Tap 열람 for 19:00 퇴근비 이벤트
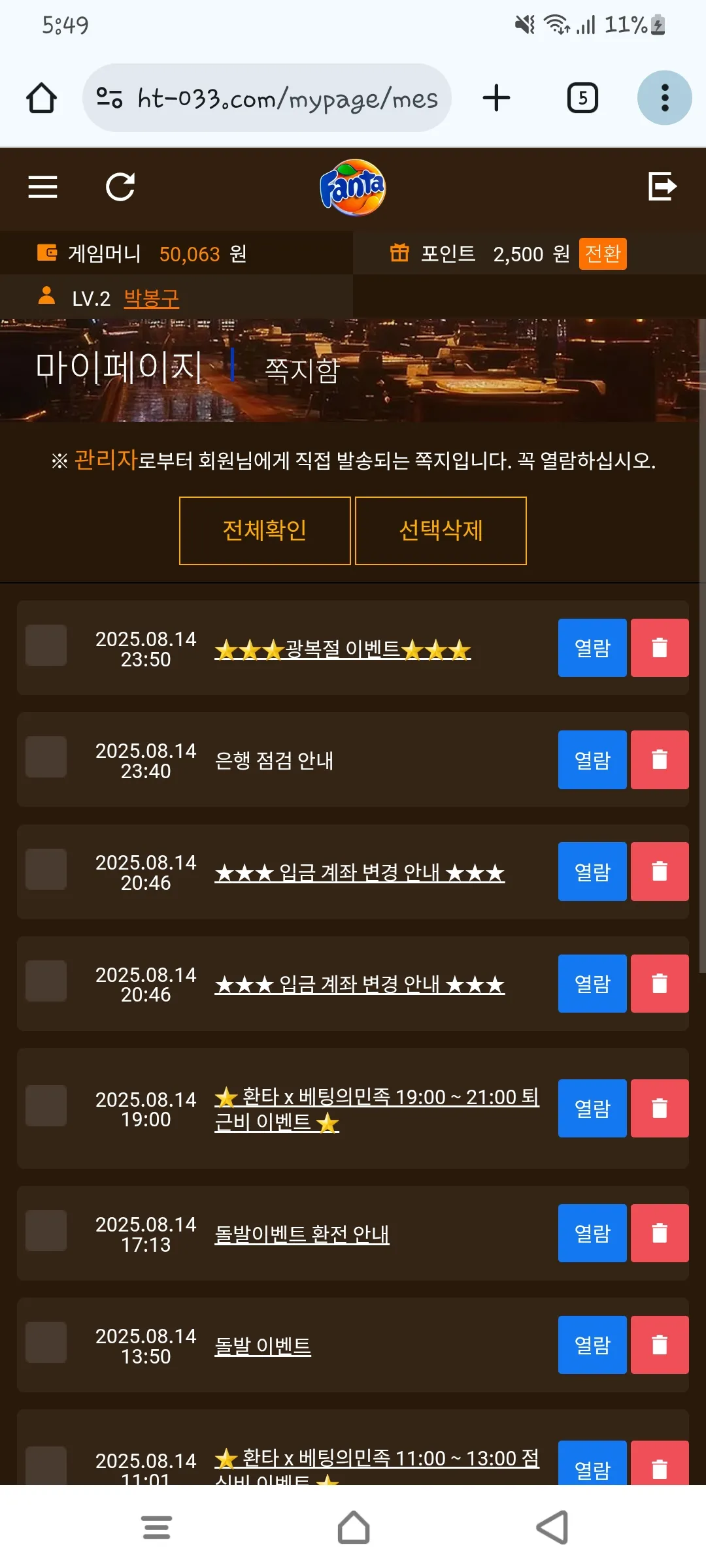This screenshot has width=706, height=1568. coord(592,1109)
